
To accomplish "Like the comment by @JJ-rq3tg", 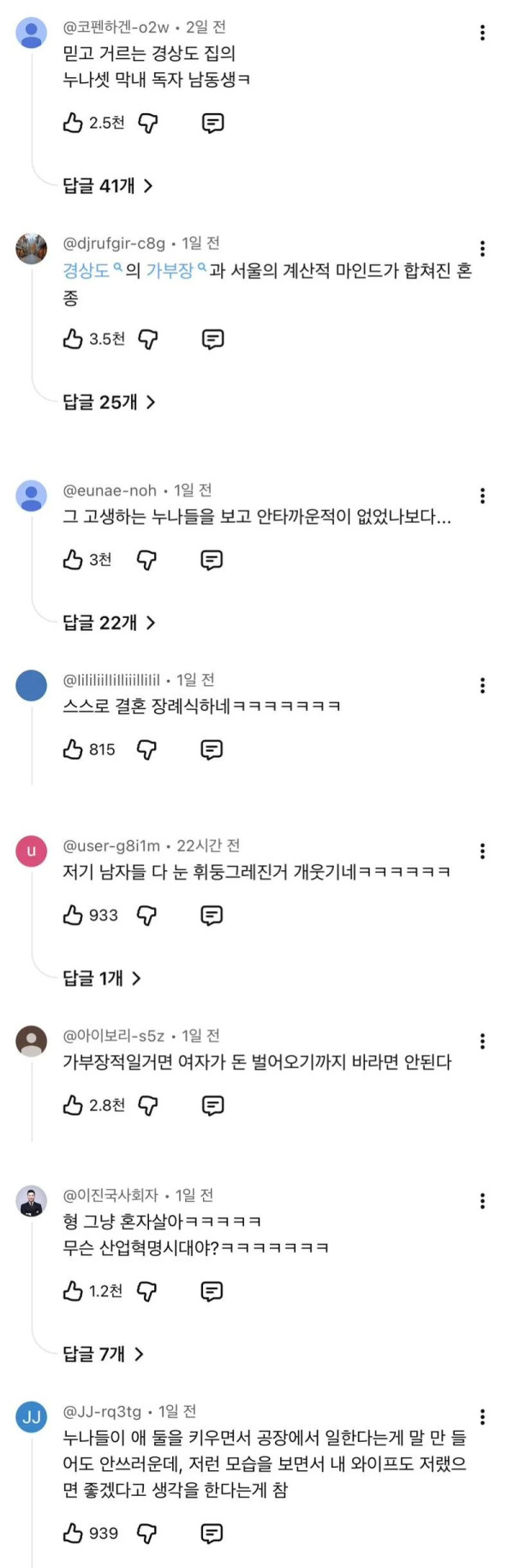I will [x=73, y=1533].
